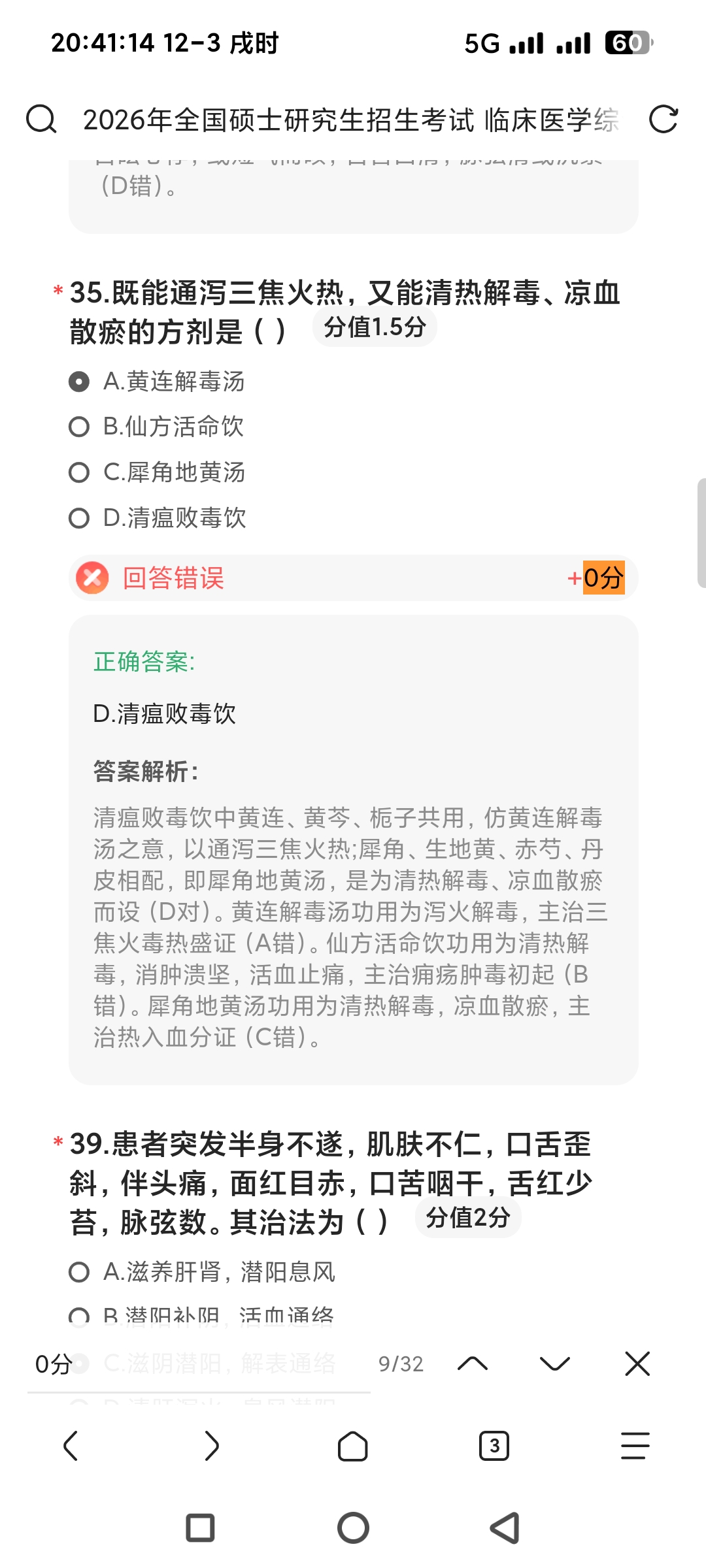Go forward in browser history
The width and height of the screenshot is (706, 1568).
coord(211,1446)
